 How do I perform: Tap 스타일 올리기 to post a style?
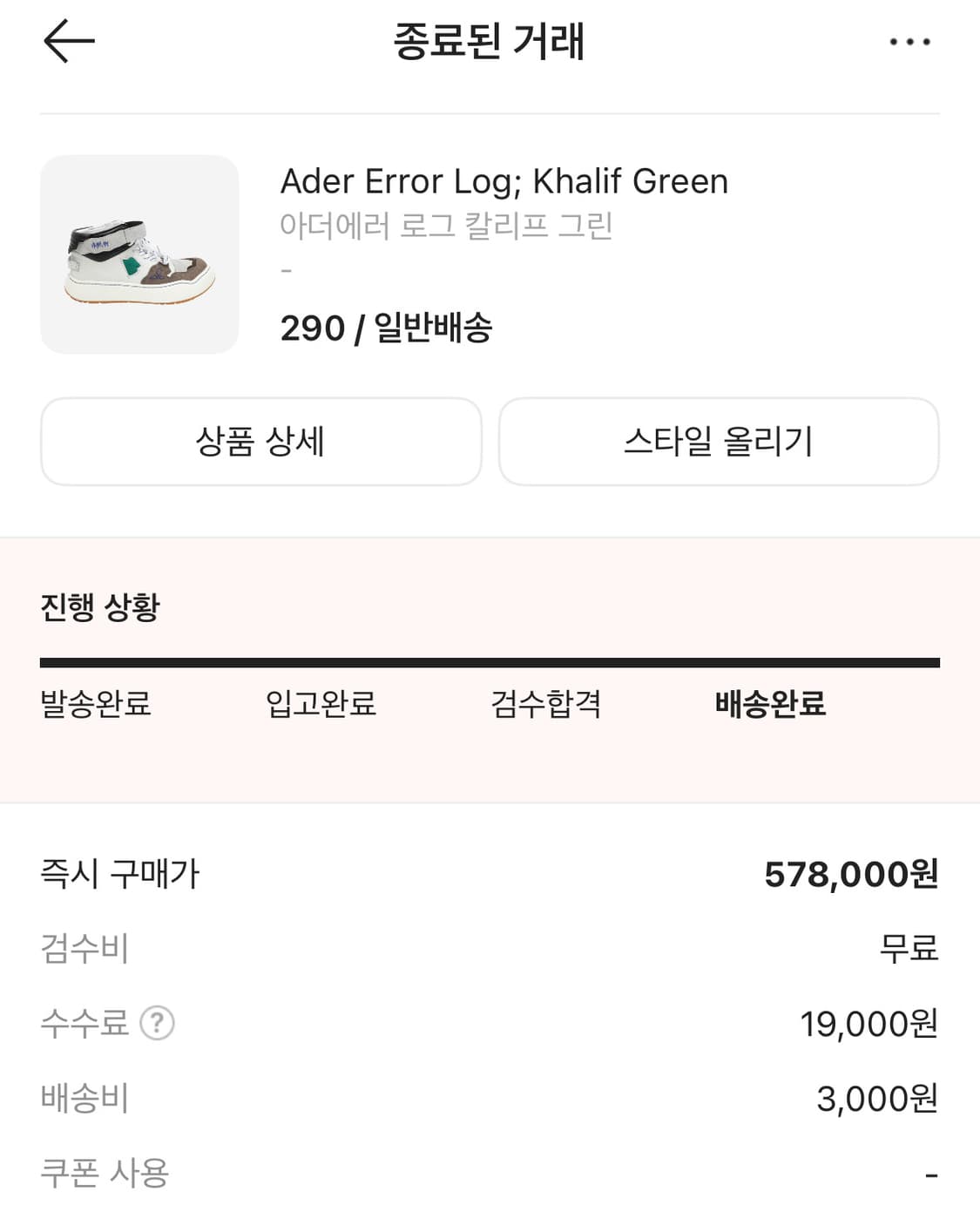718,442
